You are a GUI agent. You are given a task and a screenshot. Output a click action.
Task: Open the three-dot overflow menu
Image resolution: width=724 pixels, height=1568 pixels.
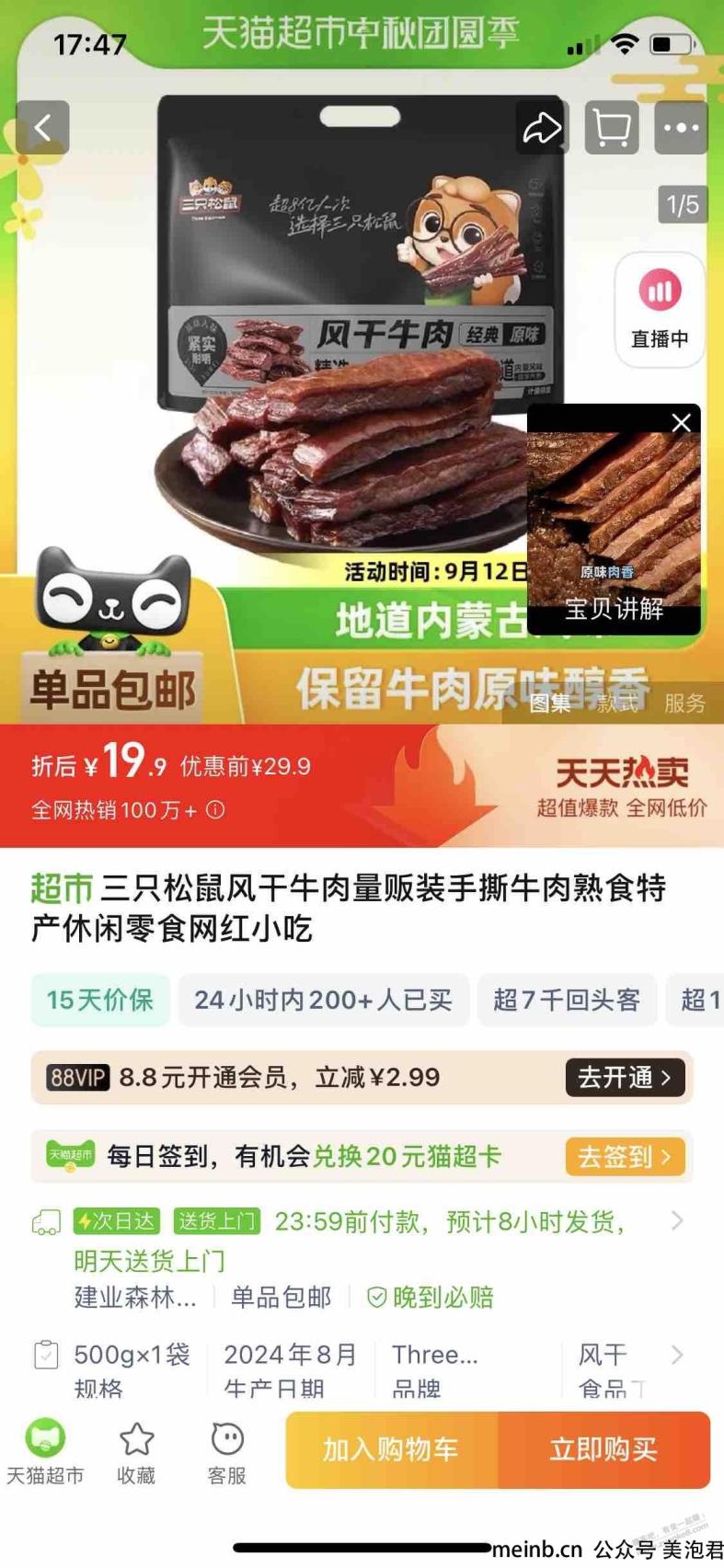click(x=681, y=128)
